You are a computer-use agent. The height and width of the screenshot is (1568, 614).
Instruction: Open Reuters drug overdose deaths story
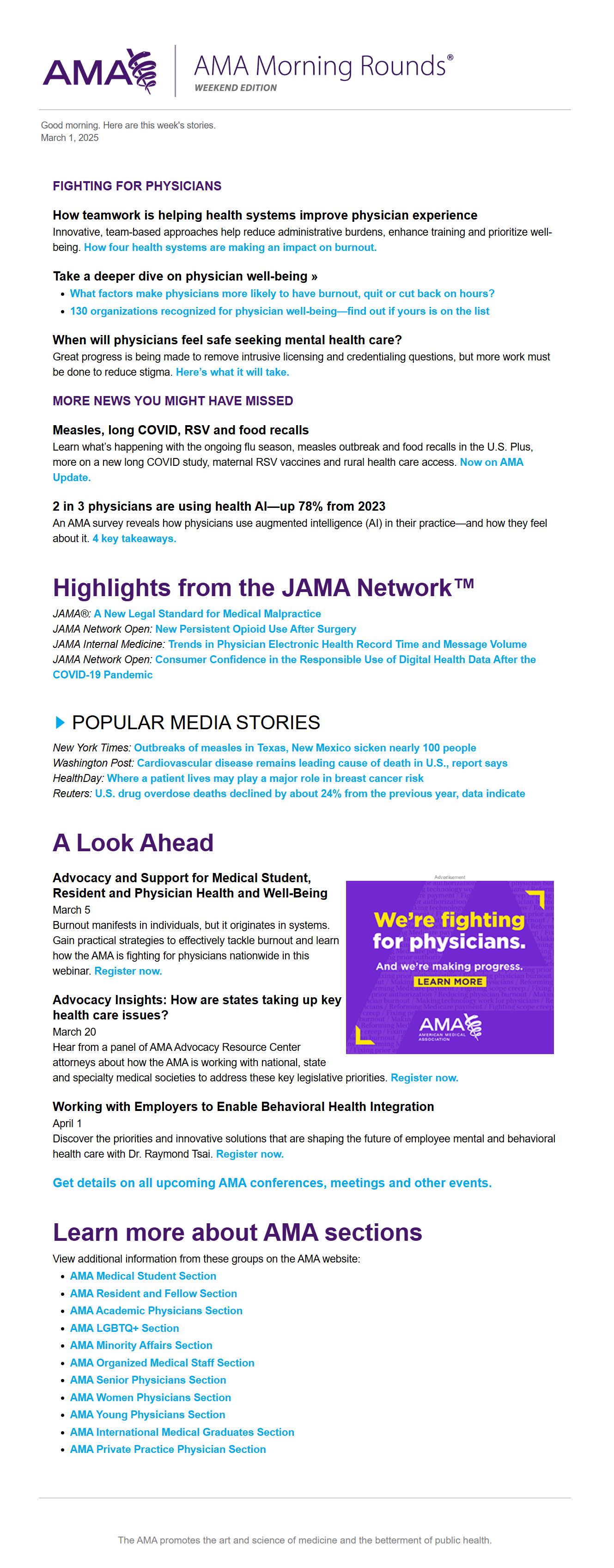coord(310,793)
